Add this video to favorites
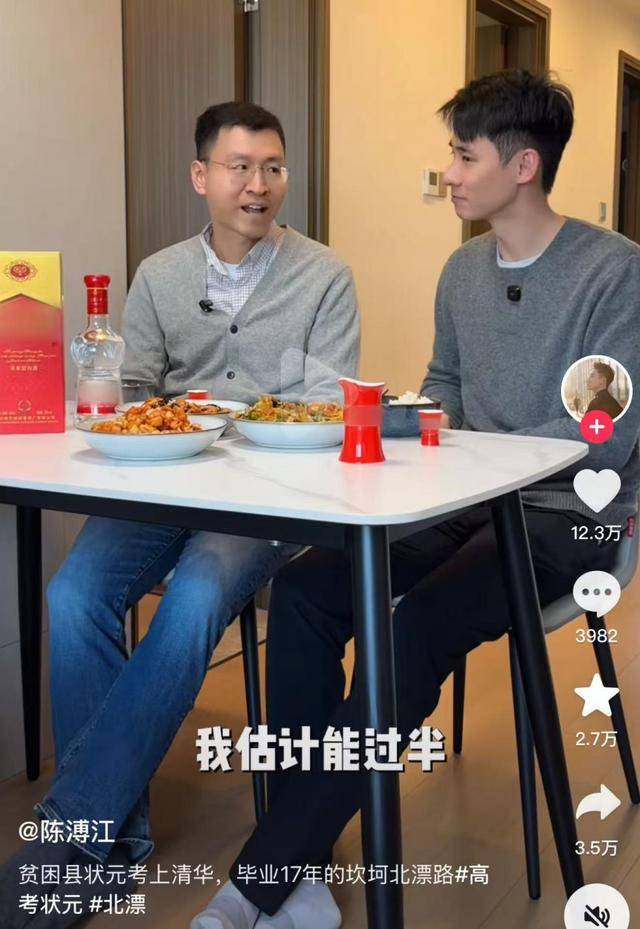The height and width of the screenshot is (929, 640). point(596,696)
